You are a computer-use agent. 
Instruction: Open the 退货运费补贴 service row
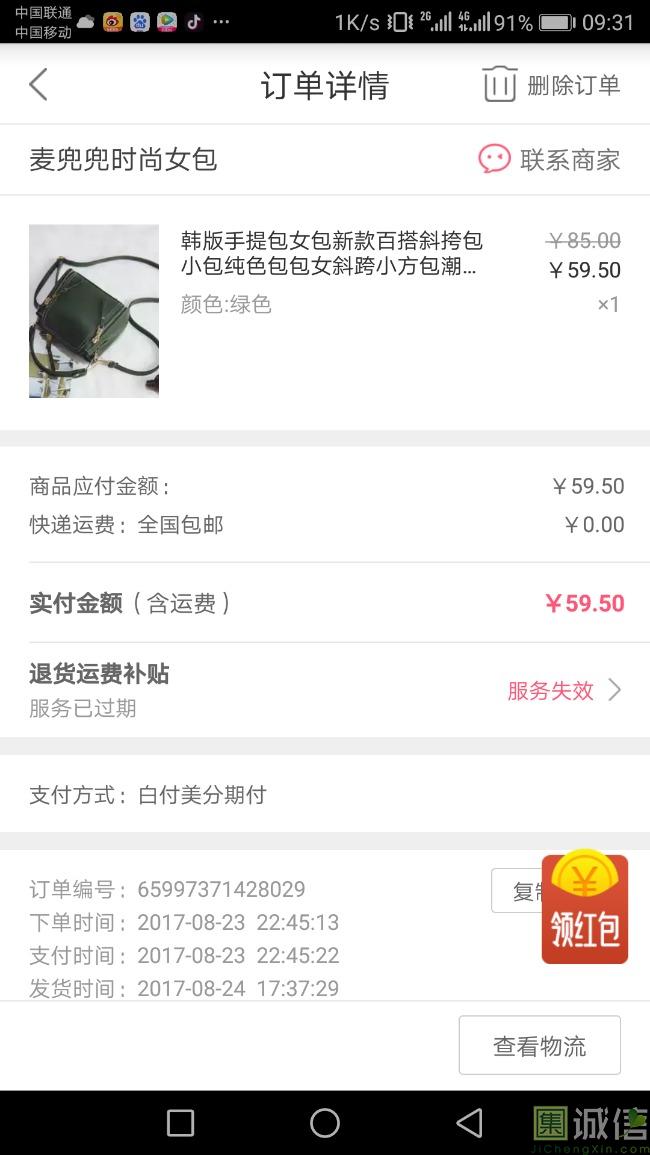[x=325, y=690]
